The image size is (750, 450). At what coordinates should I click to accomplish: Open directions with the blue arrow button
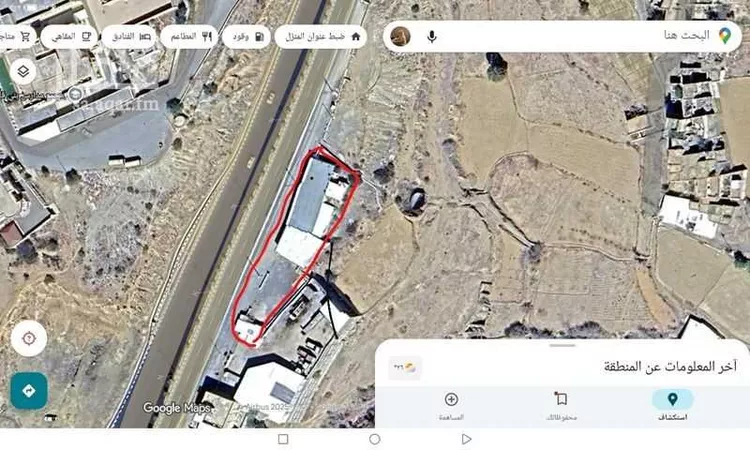tap(29, 390)
